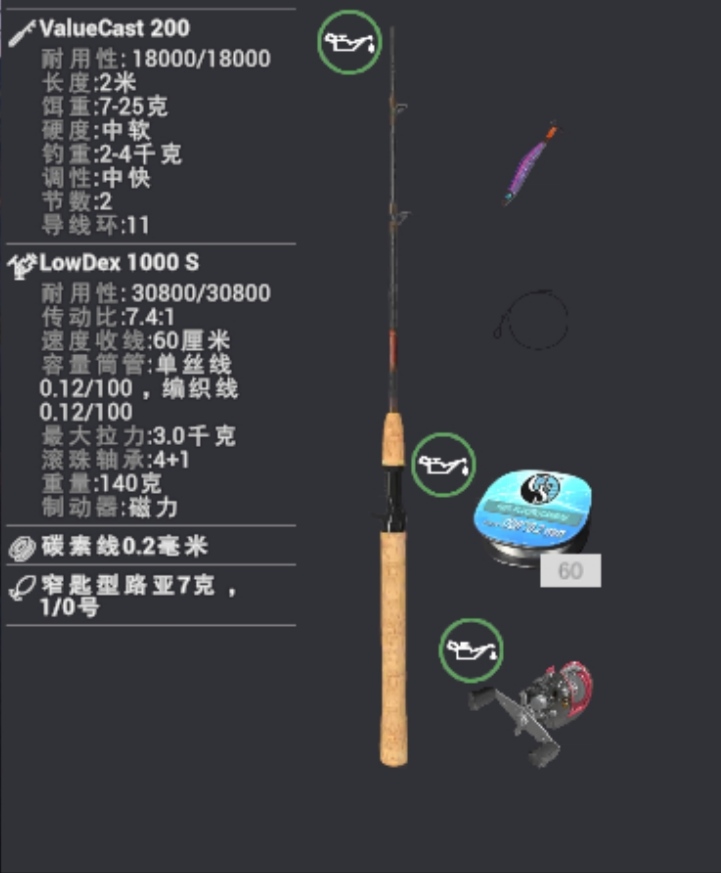Select the purple spoon lure item
721x873 pixels.
(x=530, y=163)
